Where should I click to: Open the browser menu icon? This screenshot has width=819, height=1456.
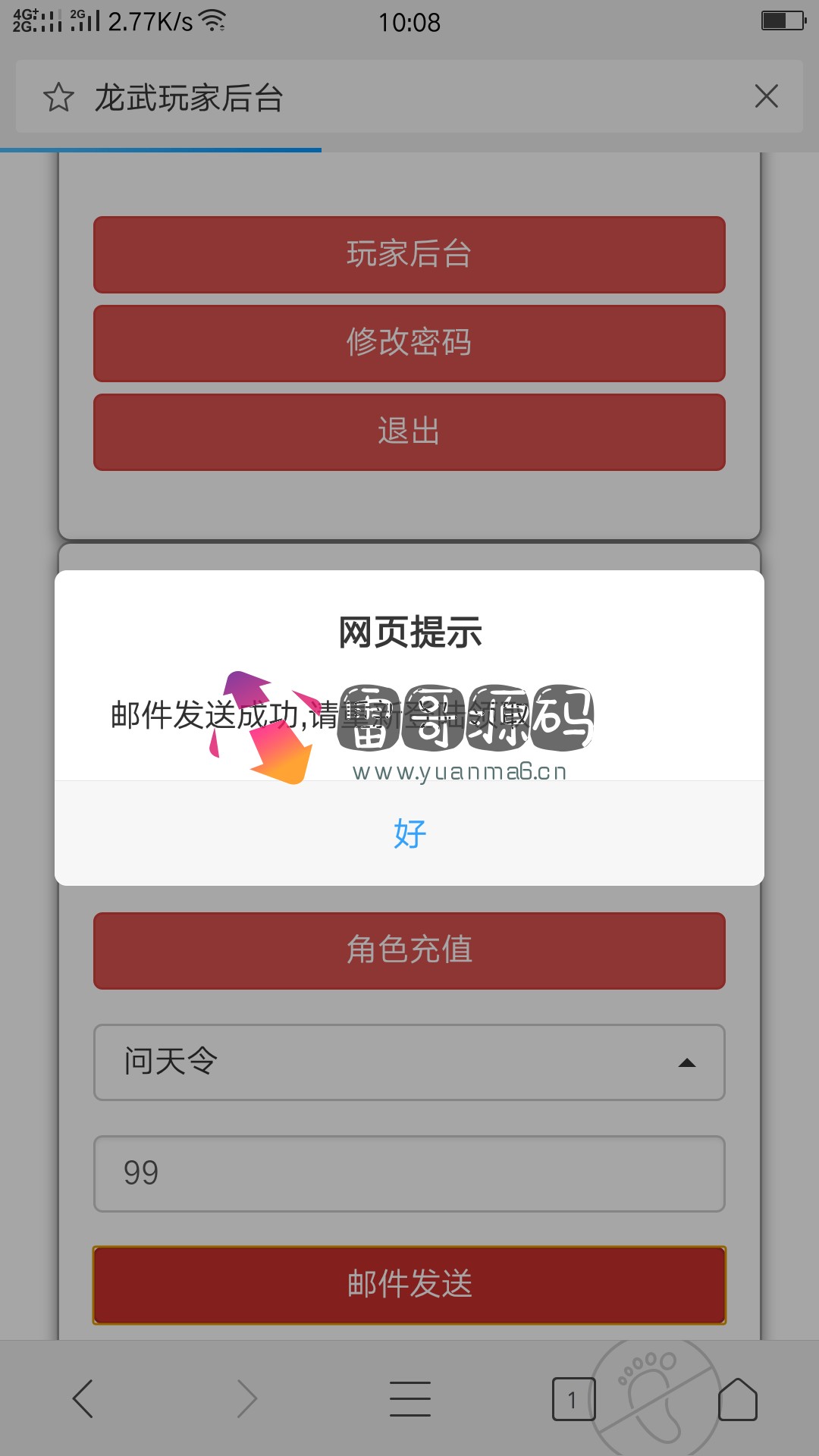[x=410, y=1398]
